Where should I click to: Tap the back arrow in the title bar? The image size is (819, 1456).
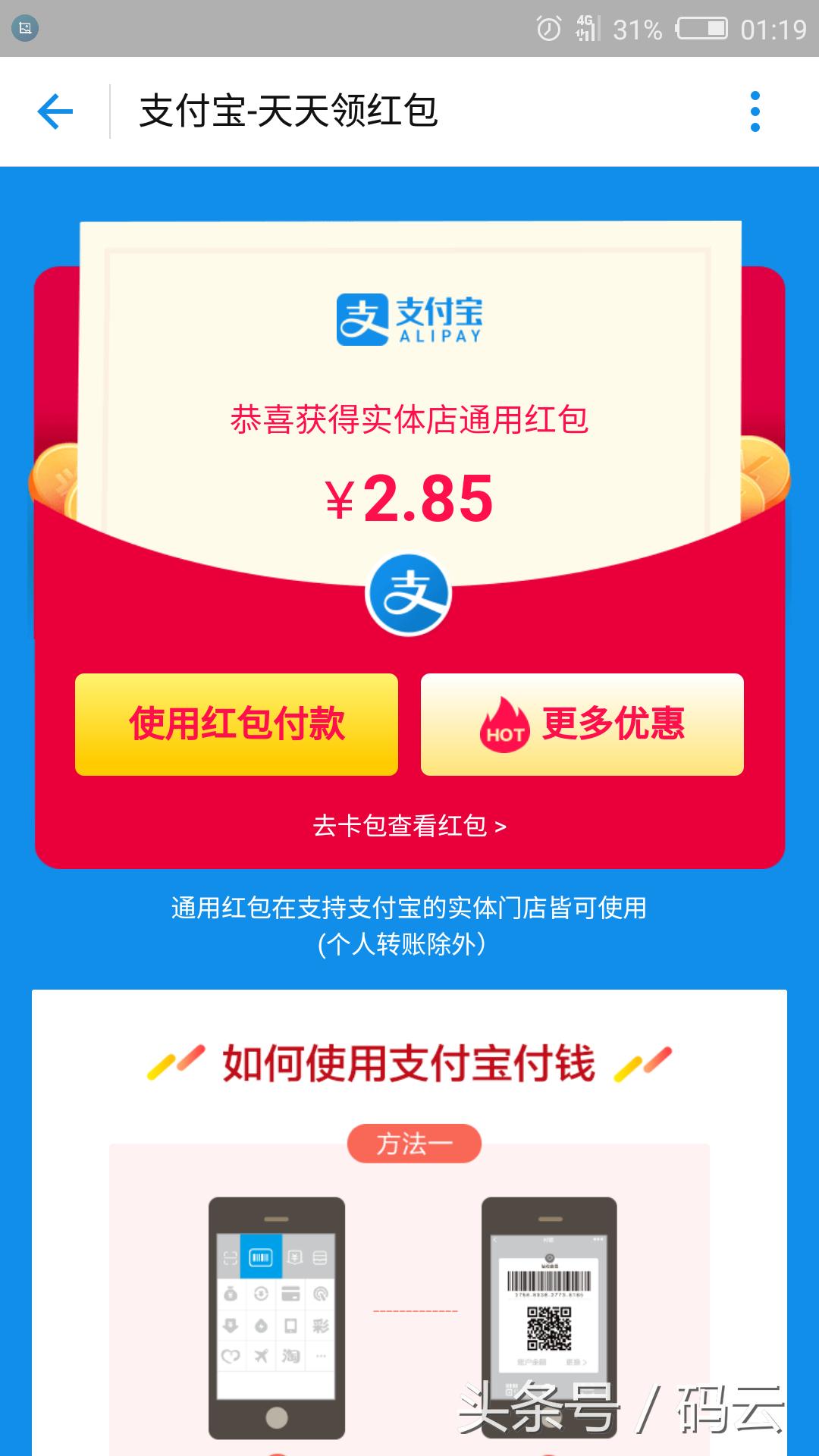(x=53, y=111)
